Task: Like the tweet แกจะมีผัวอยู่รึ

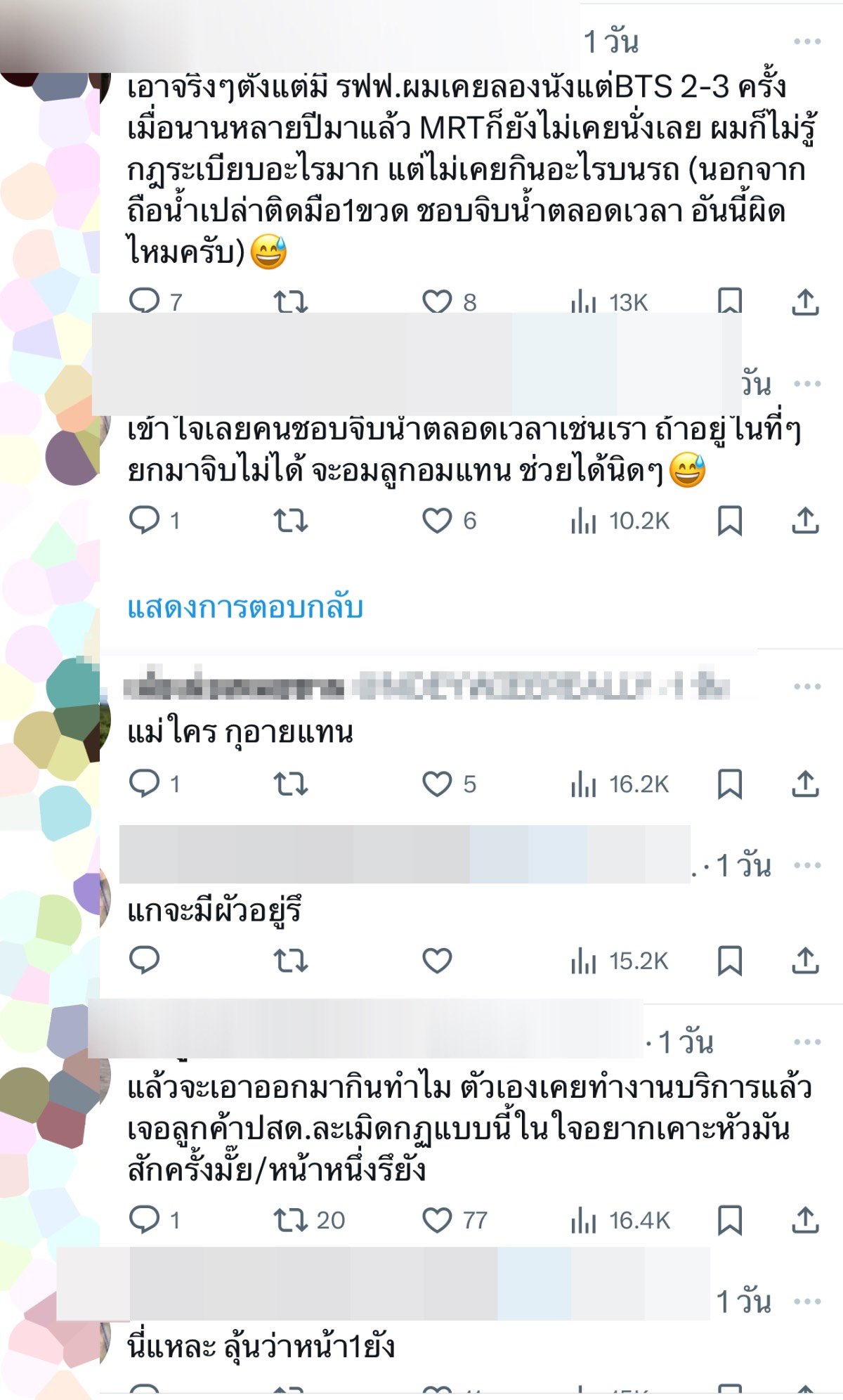Action: [437, 960]
